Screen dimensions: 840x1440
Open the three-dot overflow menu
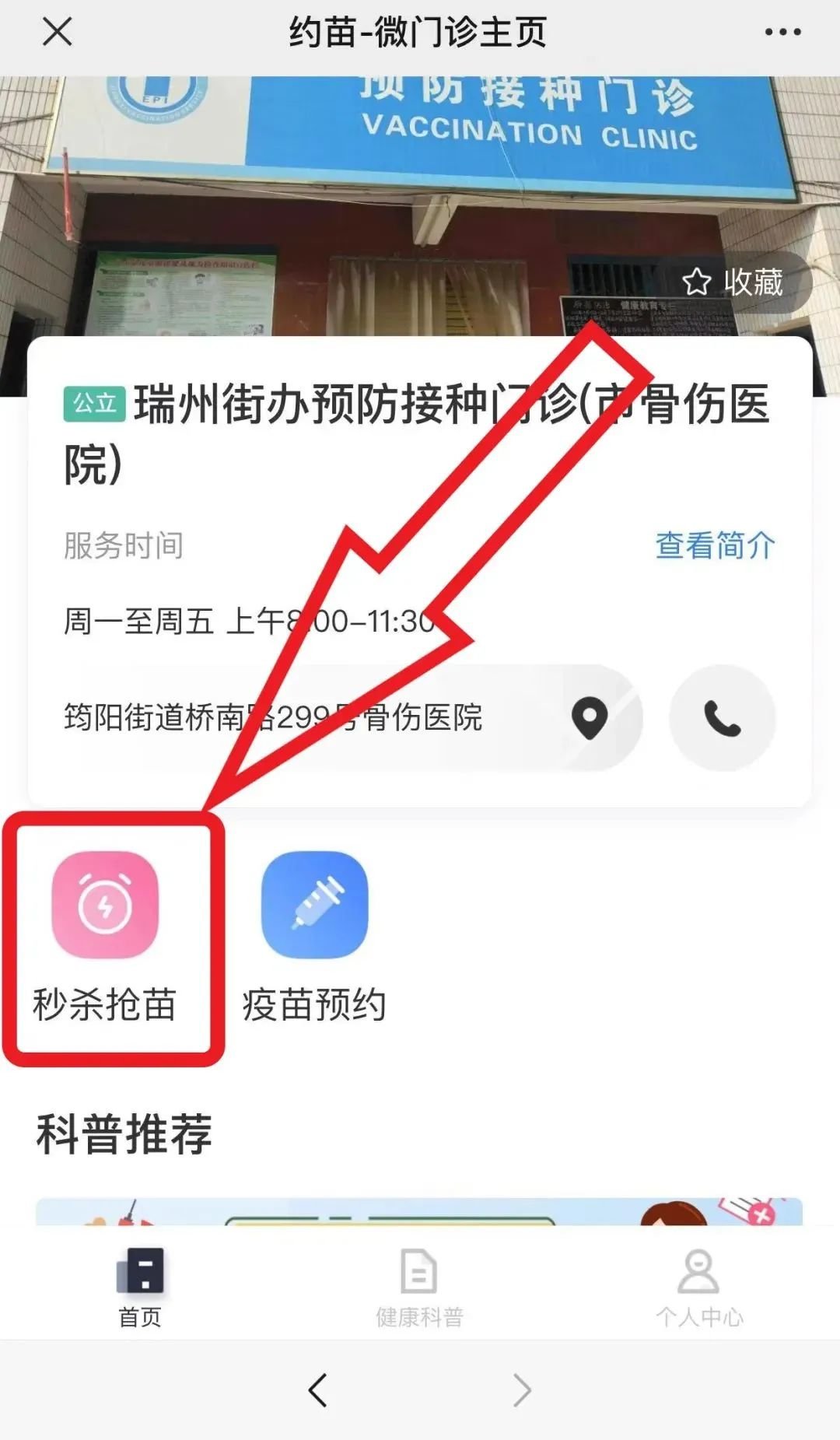[x=782, y=33]
